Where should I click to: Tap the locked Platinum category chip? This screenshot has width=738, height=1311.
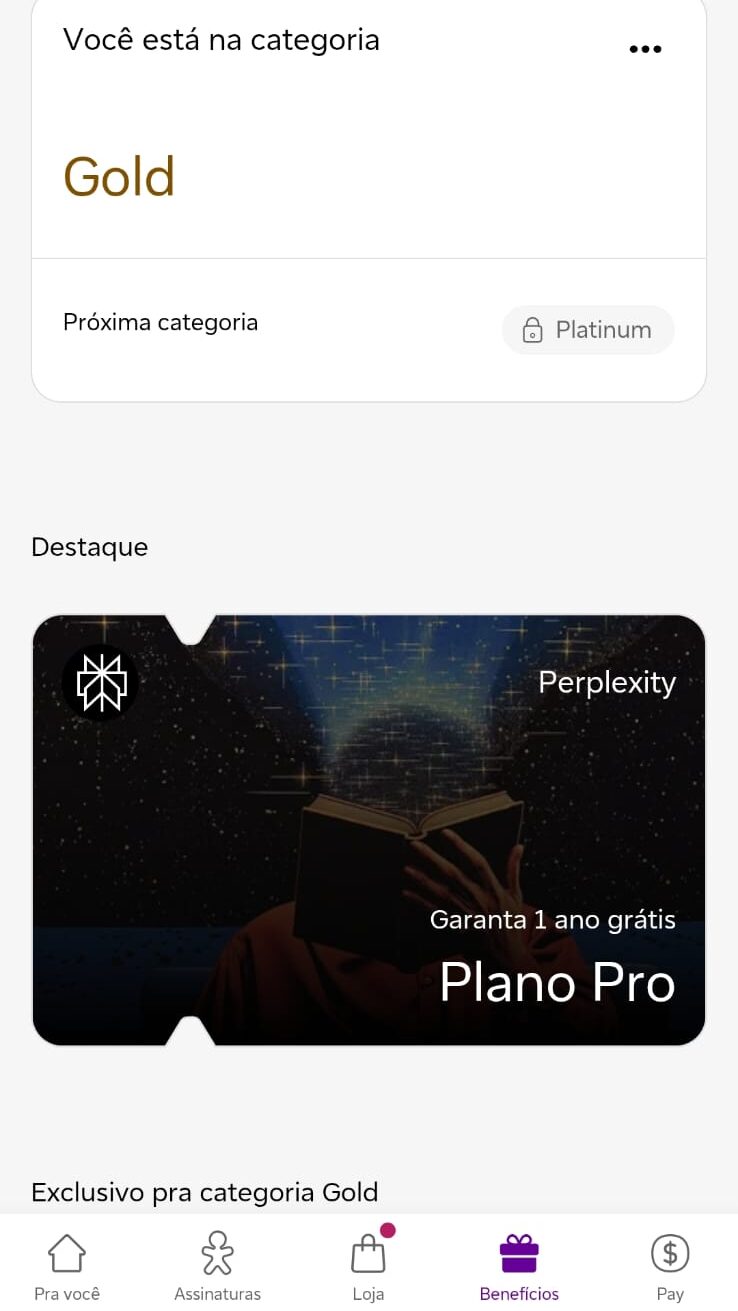tap(588, 330)
